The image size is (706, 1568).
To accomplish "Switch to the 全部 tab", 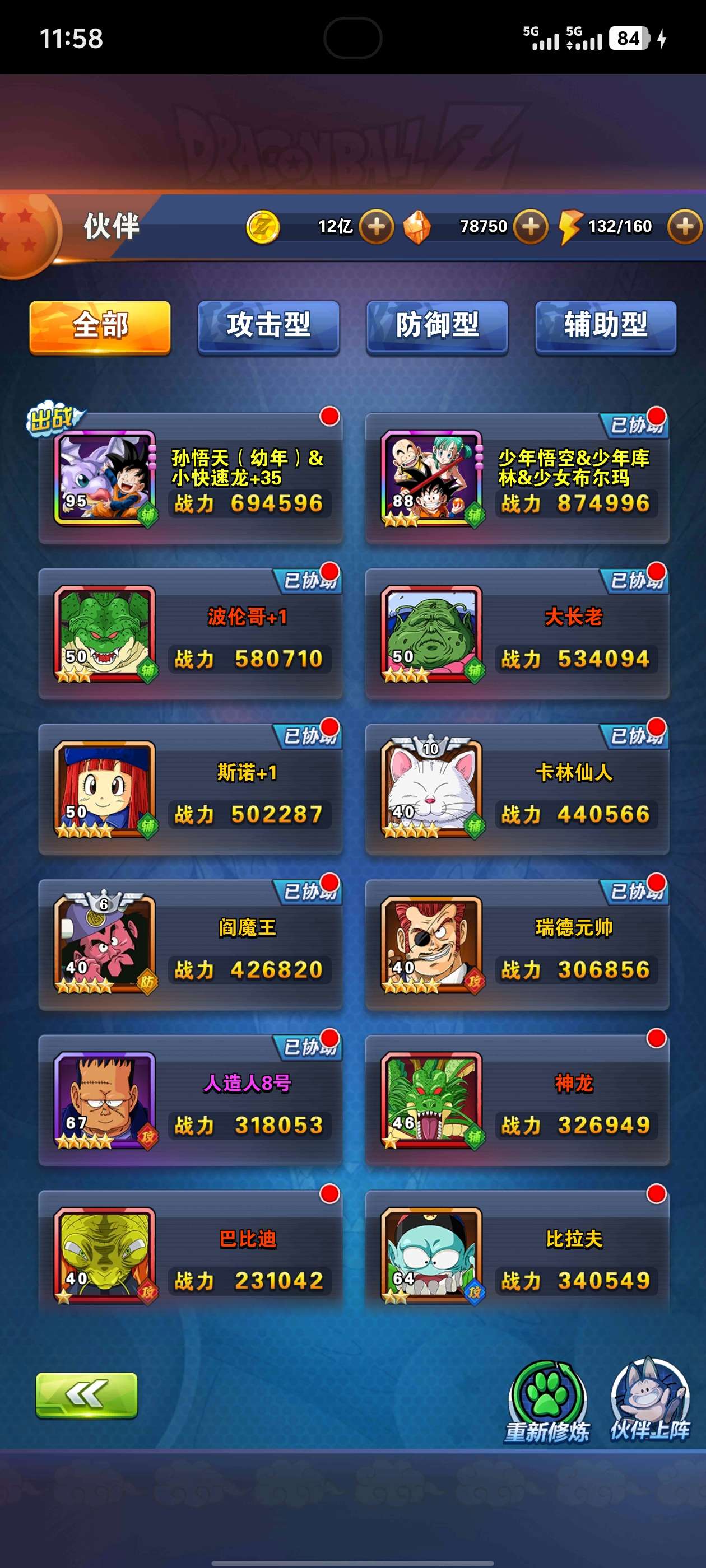I will coord(100,326).
